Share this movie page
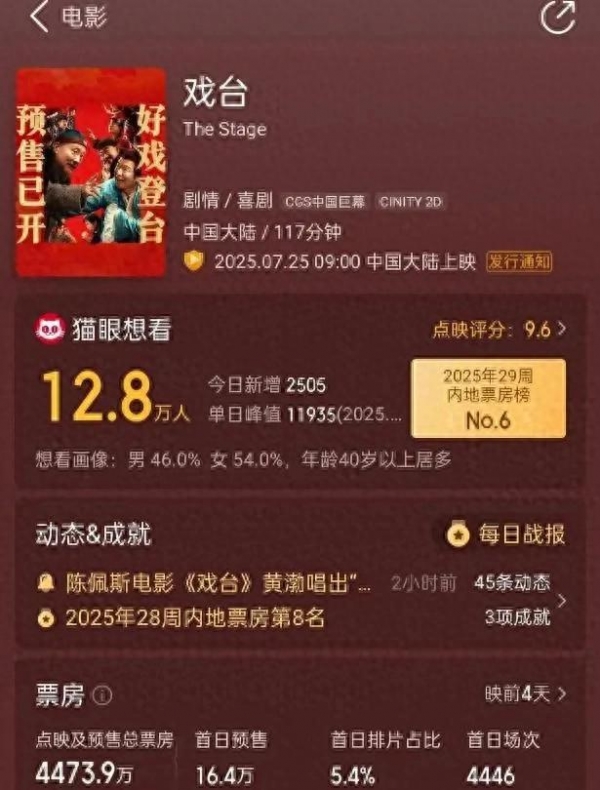Viewport: 600px width, 790px height. pos(558,18)
